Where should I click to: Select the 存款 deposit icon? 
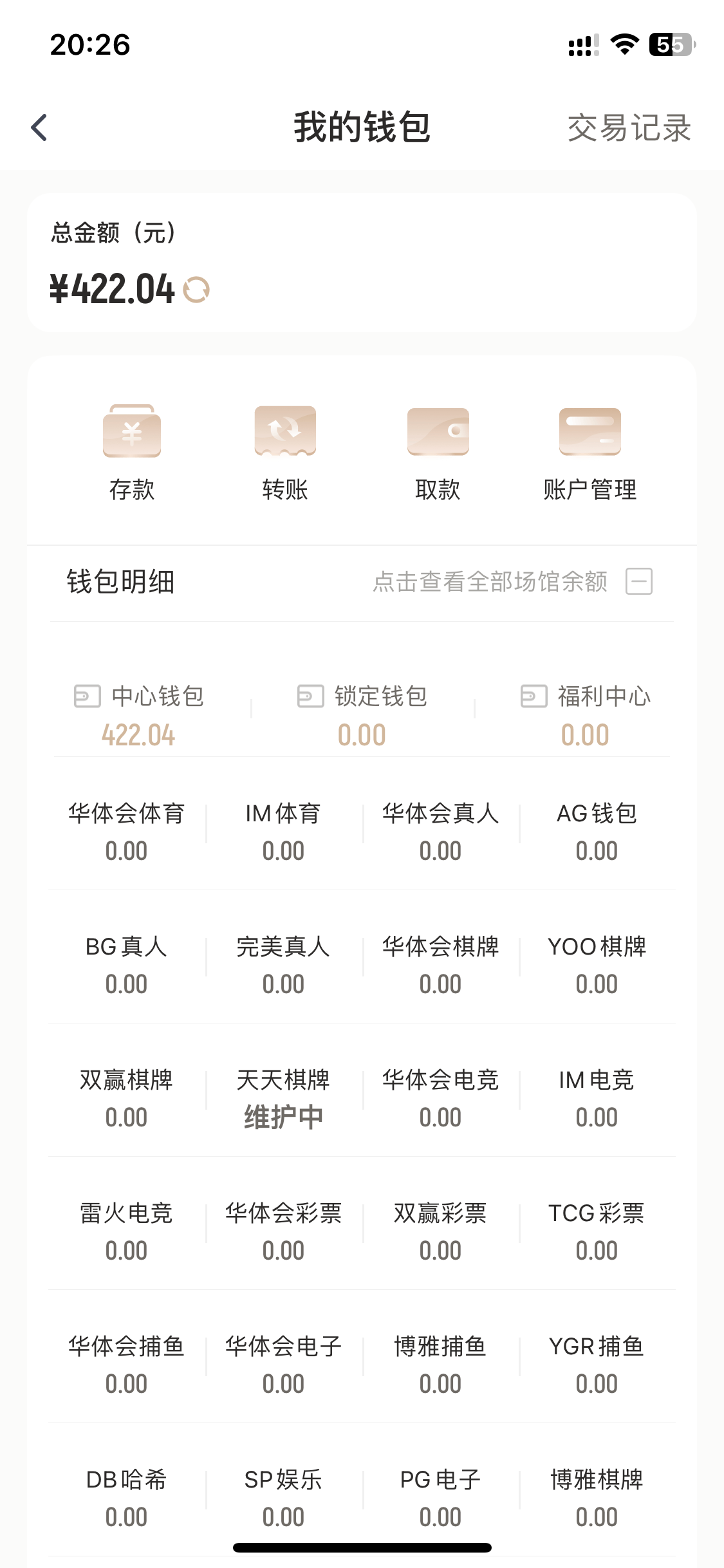coord(132,432)
